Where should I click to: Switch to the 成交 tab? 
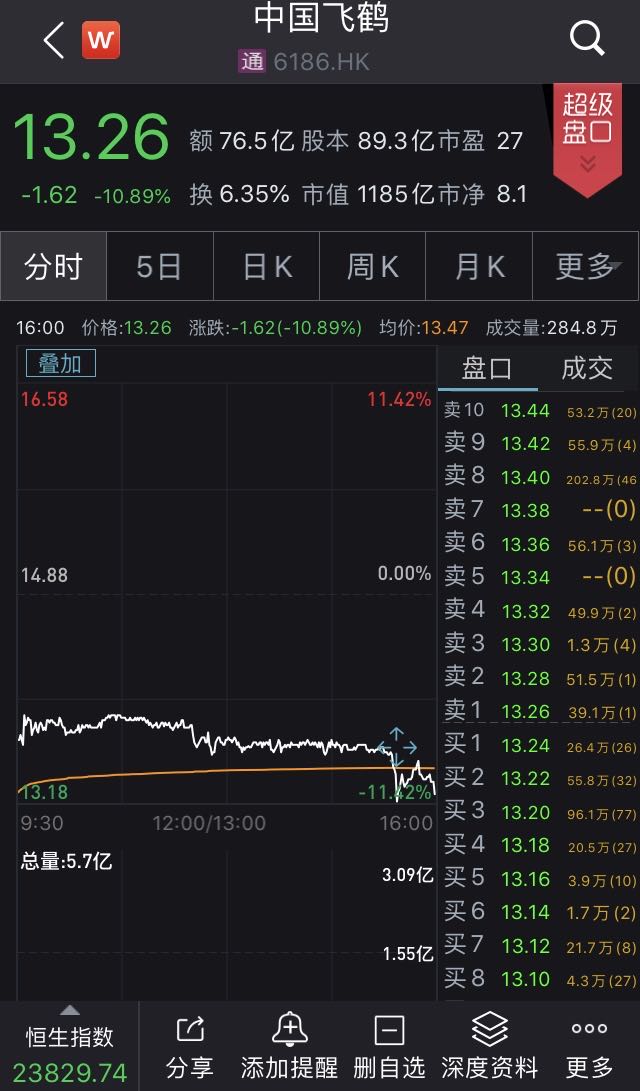click(587, 368)
